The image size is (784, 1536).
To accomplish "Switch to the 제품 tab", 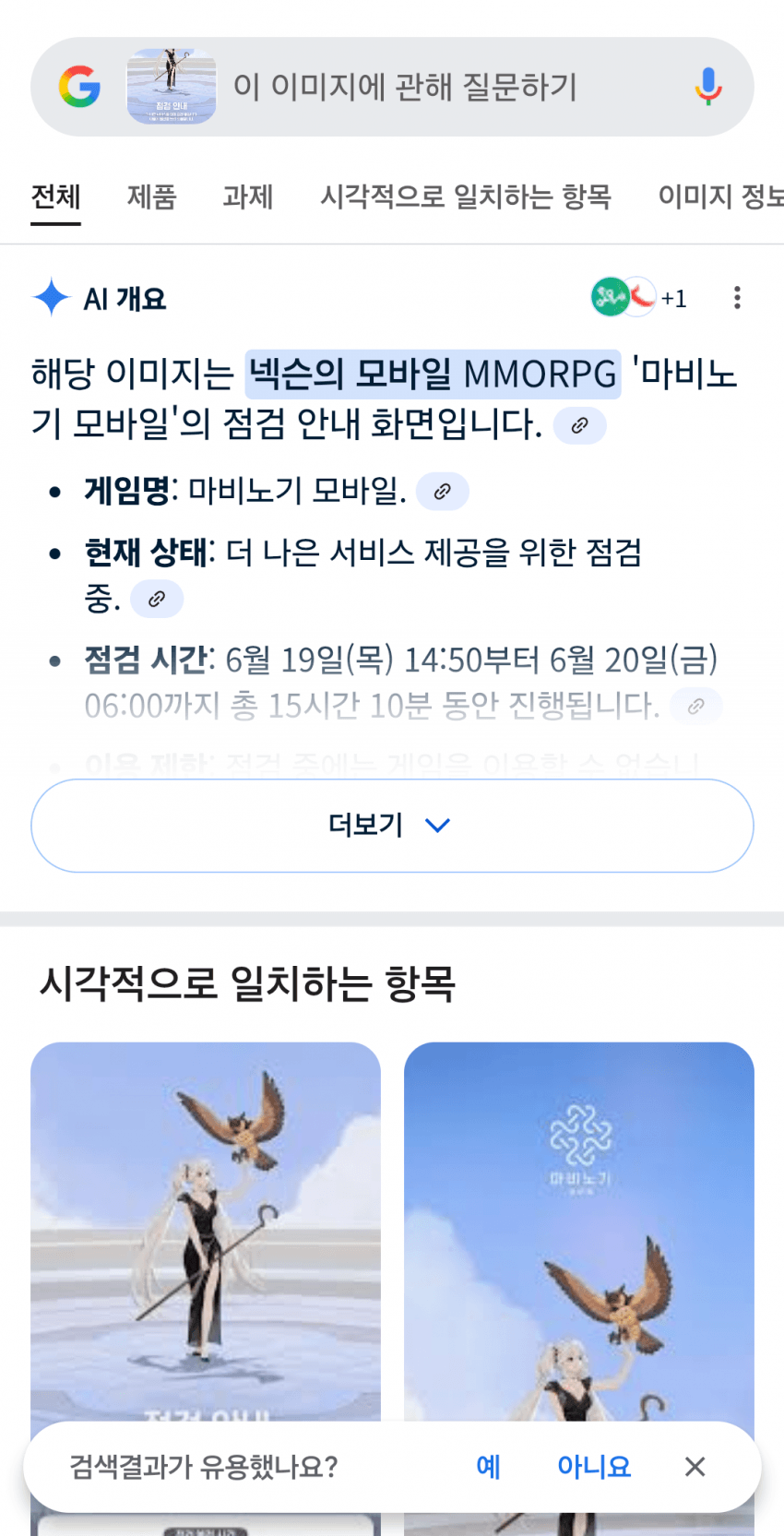I will click(x=151, y=196).
